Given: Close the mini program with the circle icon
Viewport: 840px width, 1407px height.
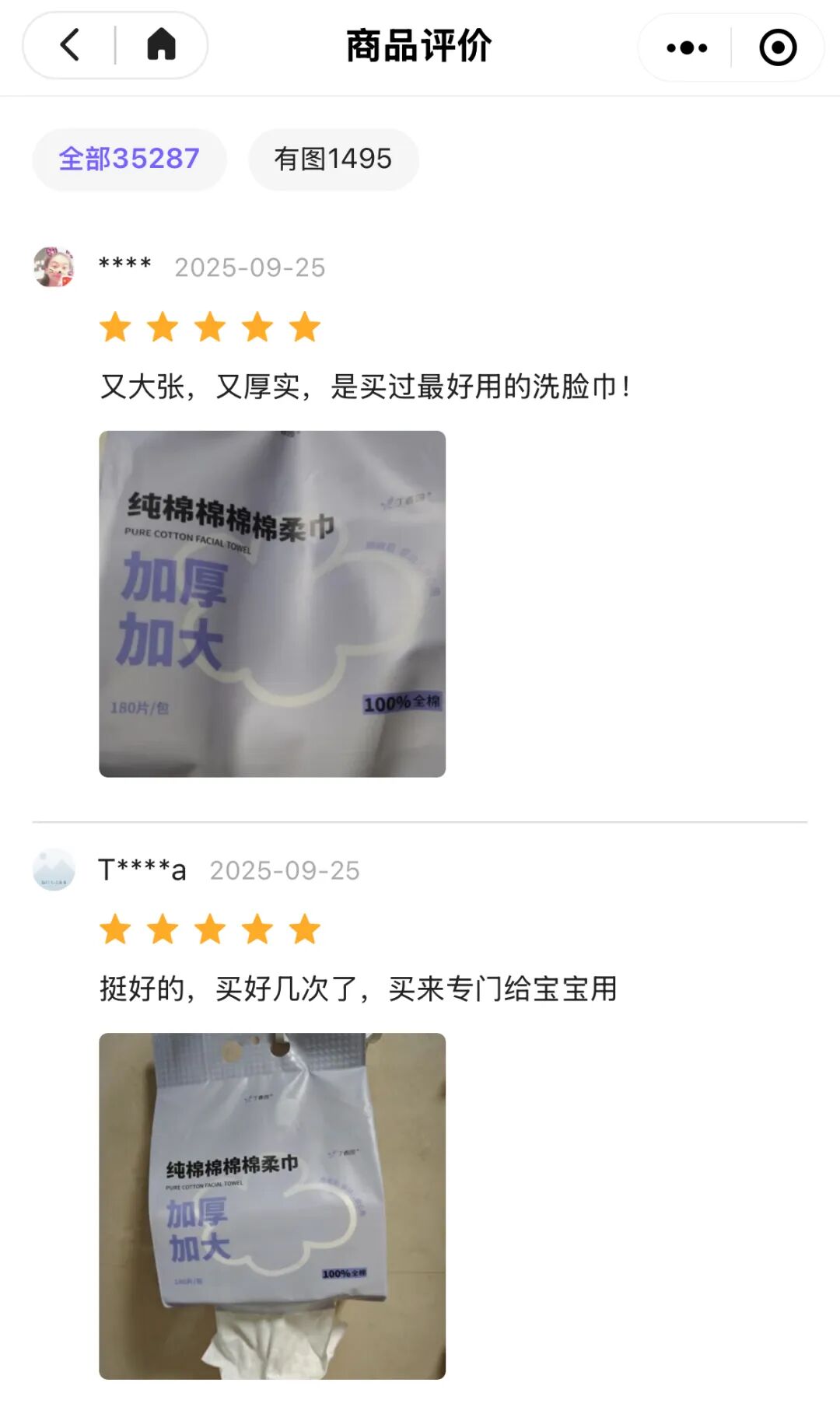Looking at the screenshot, I should click(778, 47).
